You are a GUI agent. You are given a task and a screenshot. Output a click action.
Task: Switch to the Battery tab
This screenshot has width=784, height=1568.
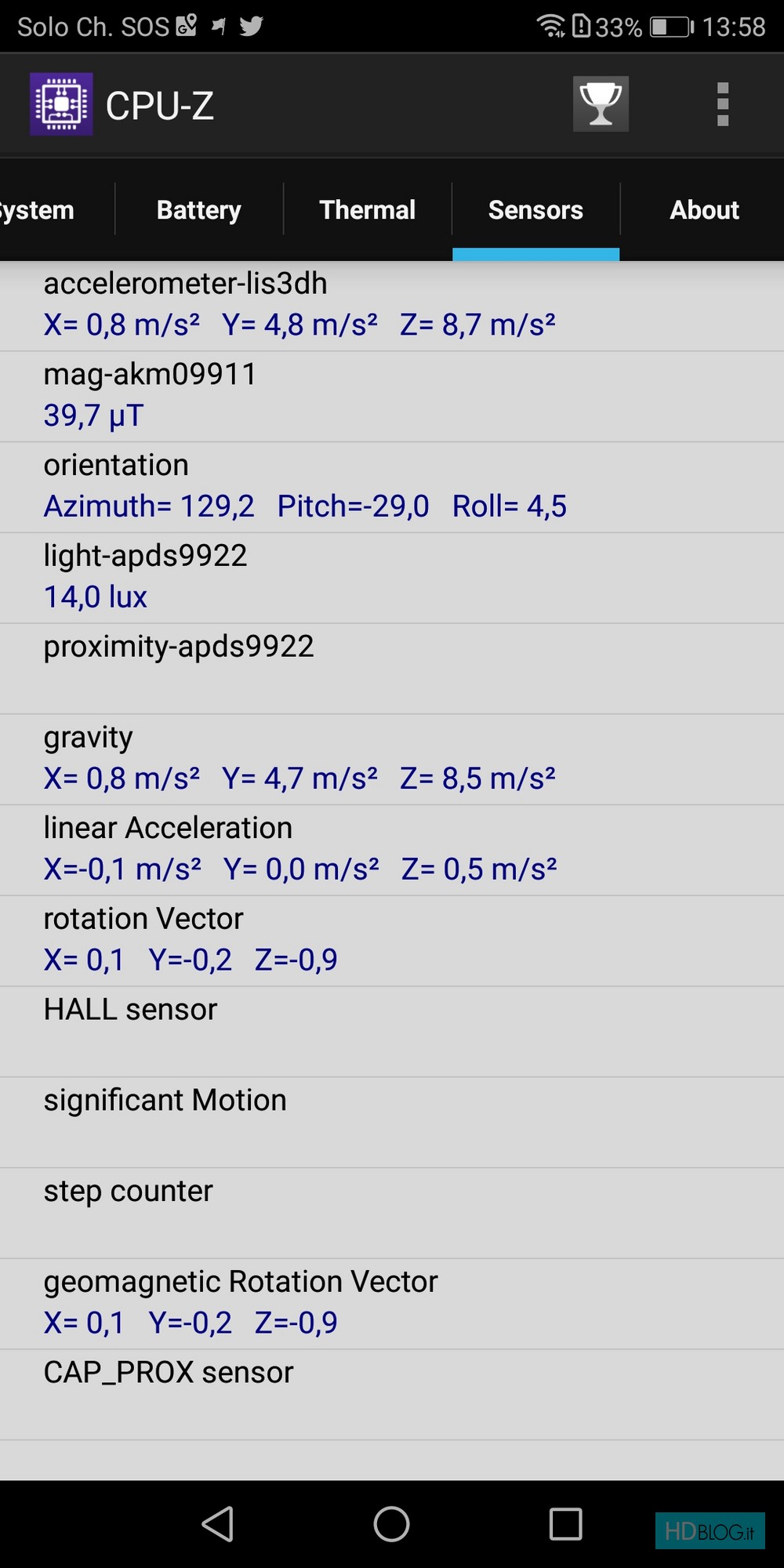pos(199,210)
